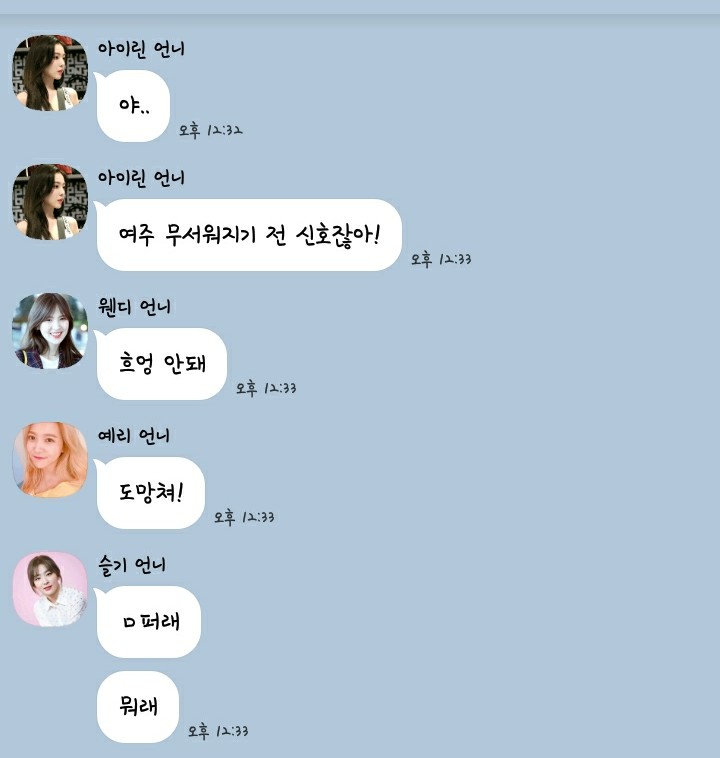Open 웬디 언니's profile picture
The height and width of the screenshot is (758, 720).
pyautogui.click(x=50, y=331)
